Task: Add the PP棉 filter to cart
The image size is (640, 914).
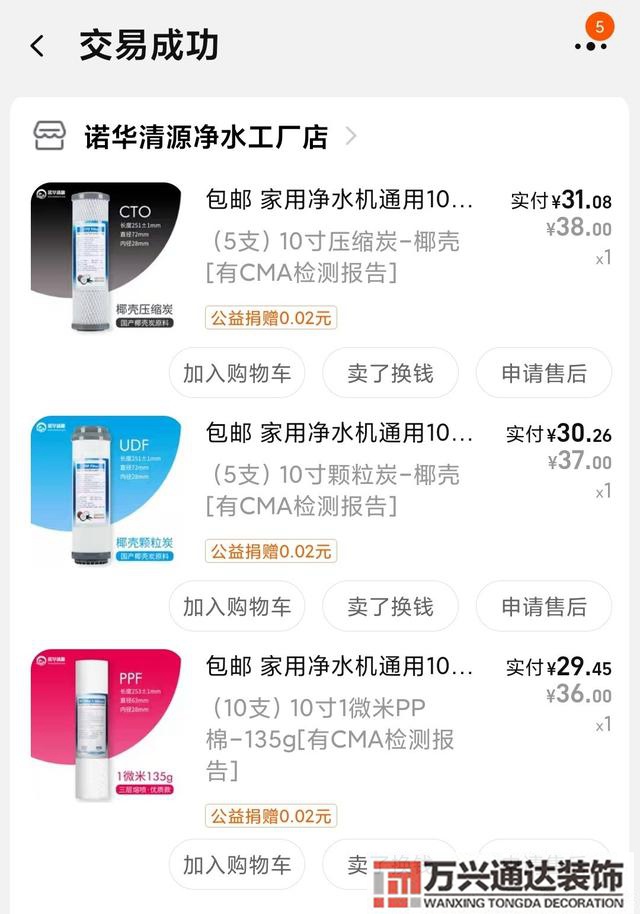Action: 237,863
